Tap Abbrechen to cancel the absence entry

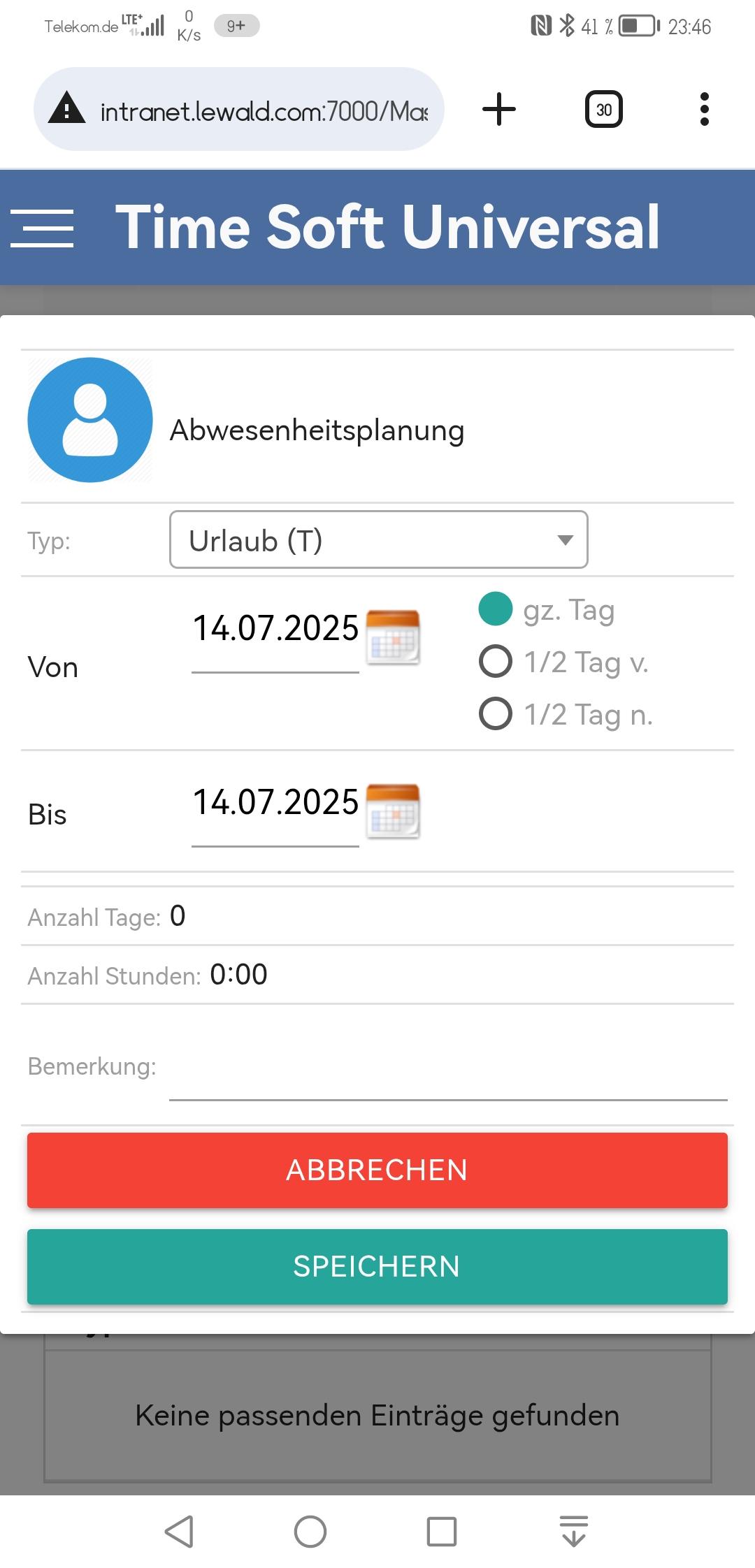(377, 1170)
